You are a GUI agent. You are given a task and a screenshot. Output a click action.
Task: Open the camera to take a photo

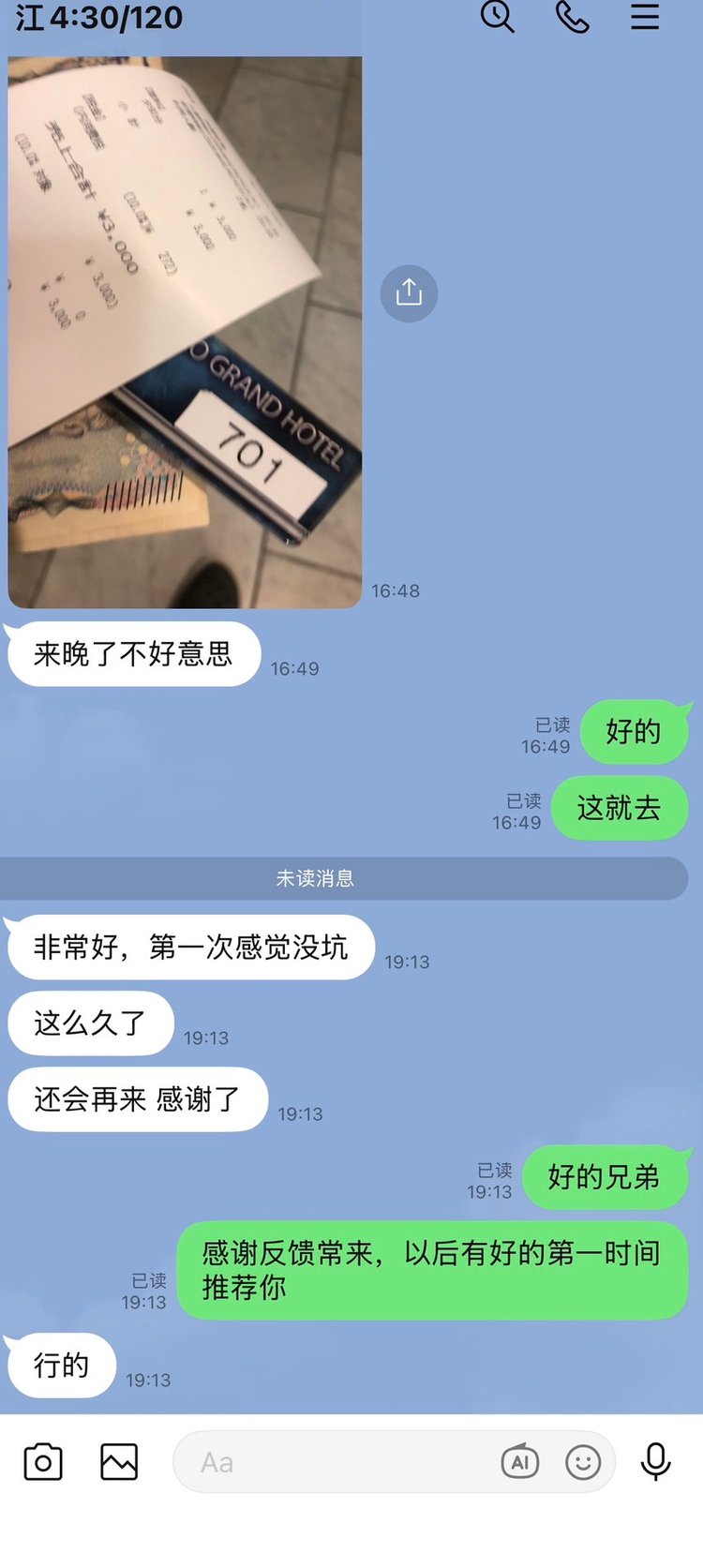(x=43, y=1462)
